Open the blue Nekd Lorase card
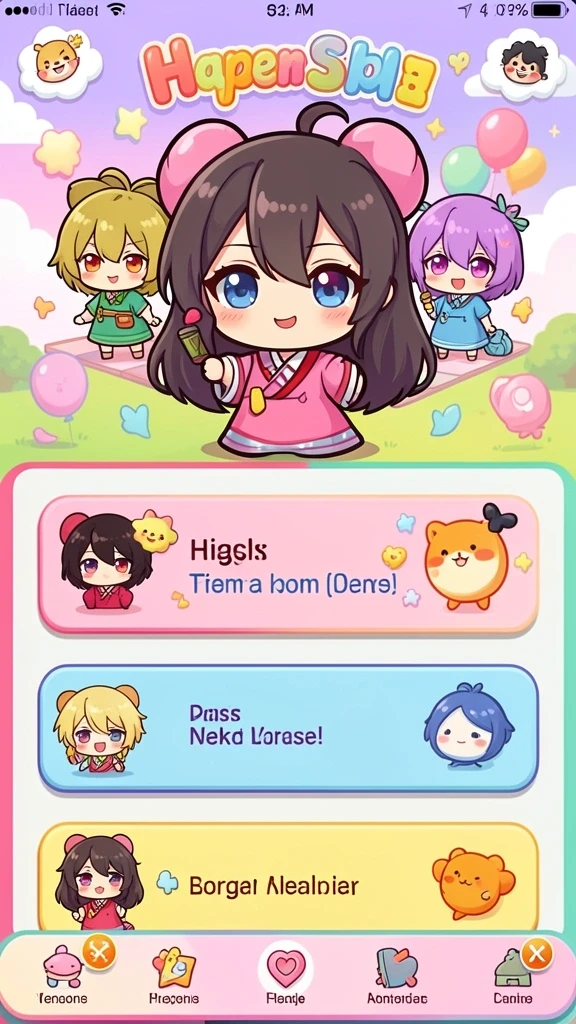Screen dimensions: 576x1024 pyautogui.click(x=288, y=728)
